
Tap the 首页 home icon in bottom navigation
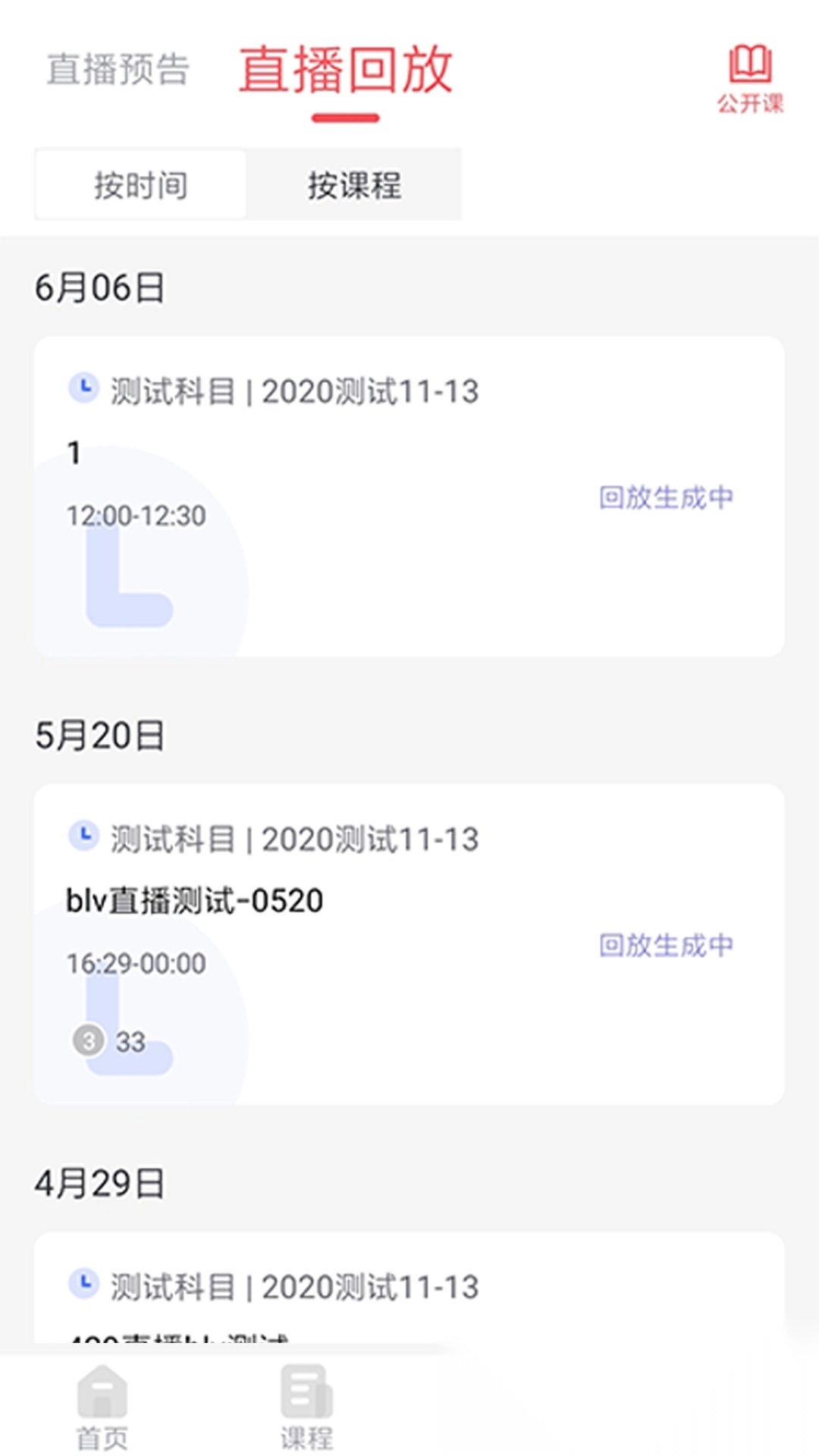tap(102, 1403)
